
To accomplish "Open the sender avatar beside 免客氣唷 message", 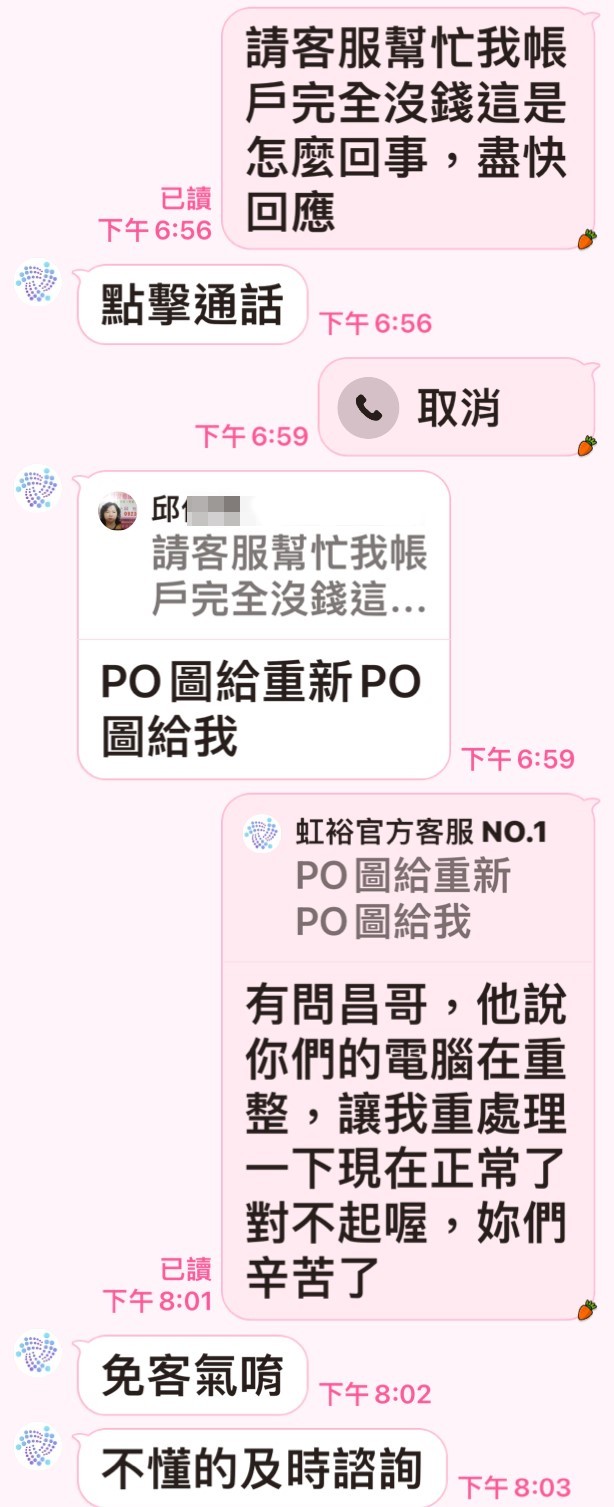I will point(39,1352).
